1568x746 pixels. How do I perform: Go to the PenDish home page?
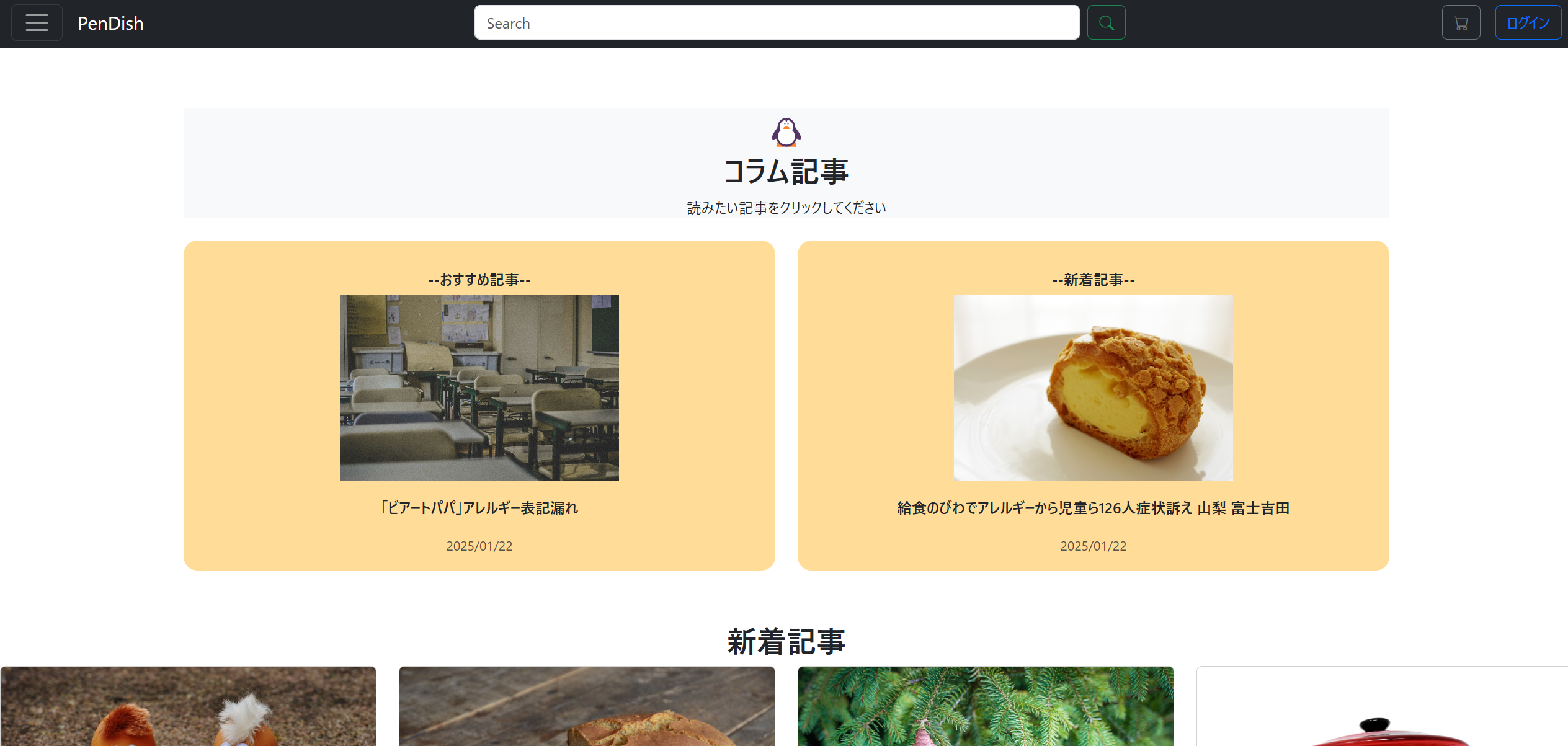tap(110, 24)
